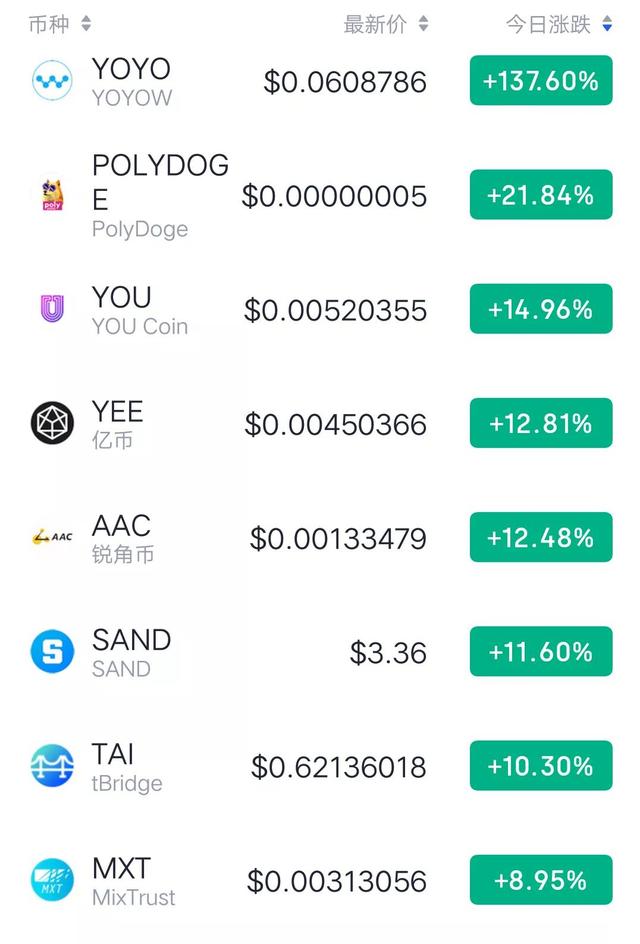
Task: Sort the list by 今日涨跌
Action: pyautogui.click(x=559, y=24)
